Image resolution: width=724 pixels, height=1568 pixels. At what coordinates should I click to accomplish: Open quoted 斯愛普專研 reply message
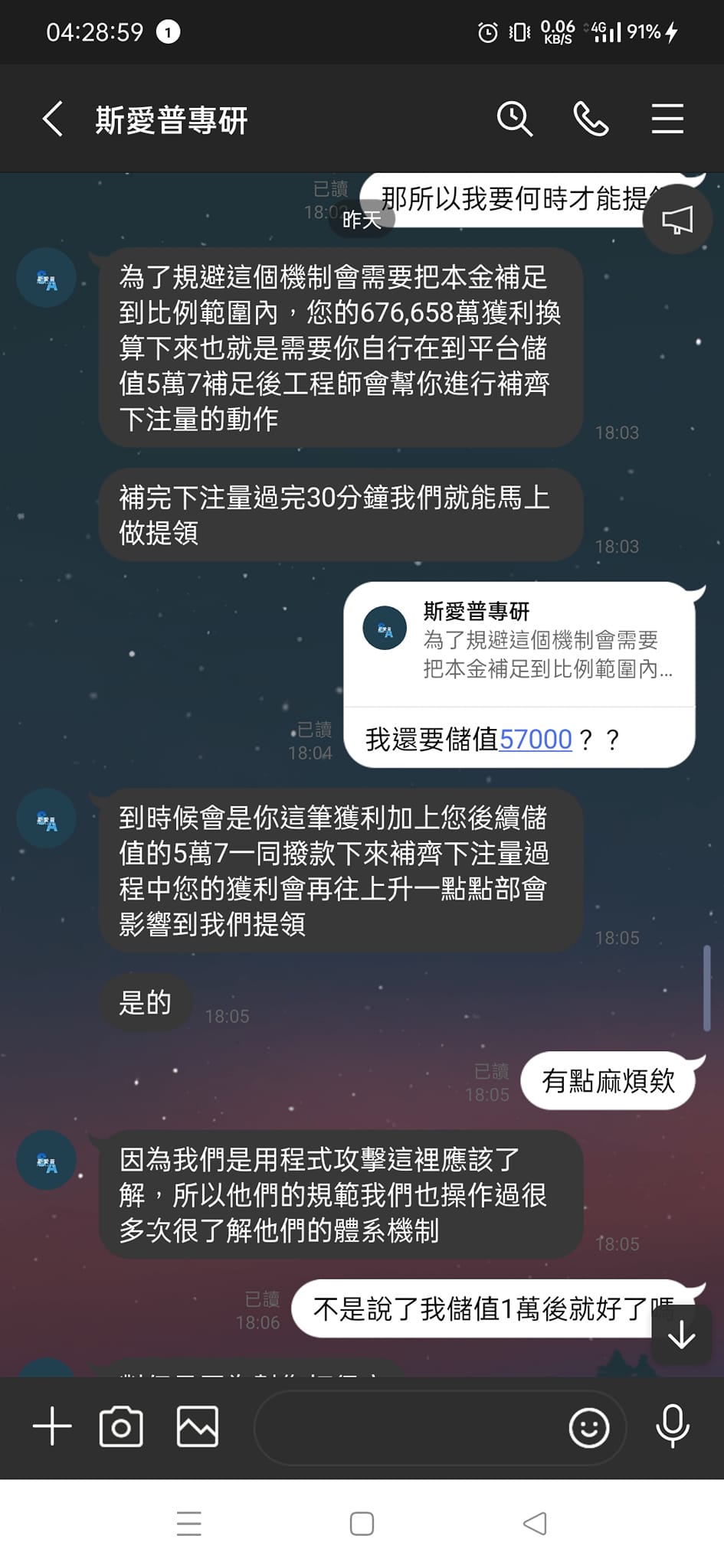click(x=519, y=642)
